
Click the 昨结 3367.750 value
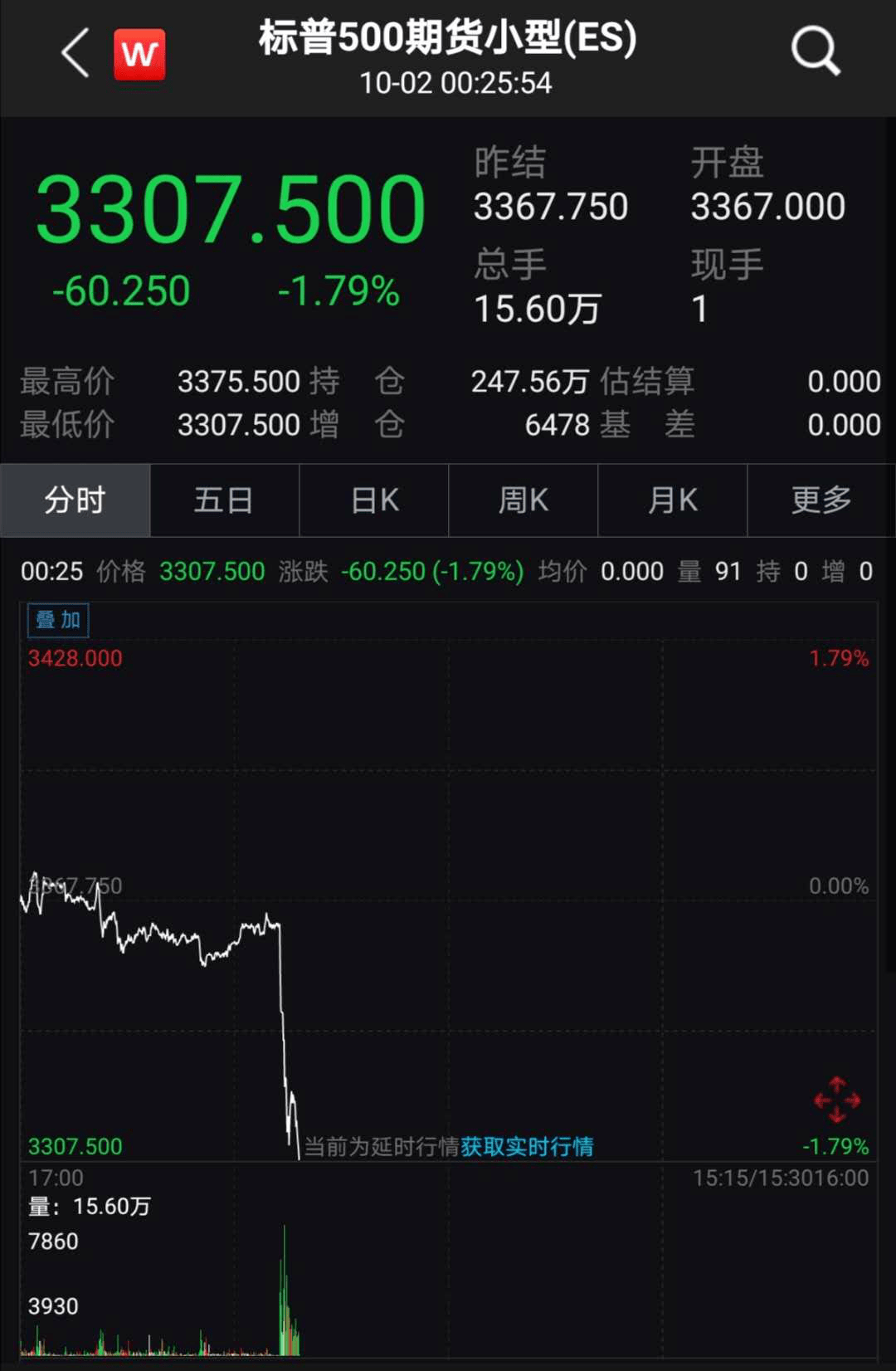pos(552,206)
